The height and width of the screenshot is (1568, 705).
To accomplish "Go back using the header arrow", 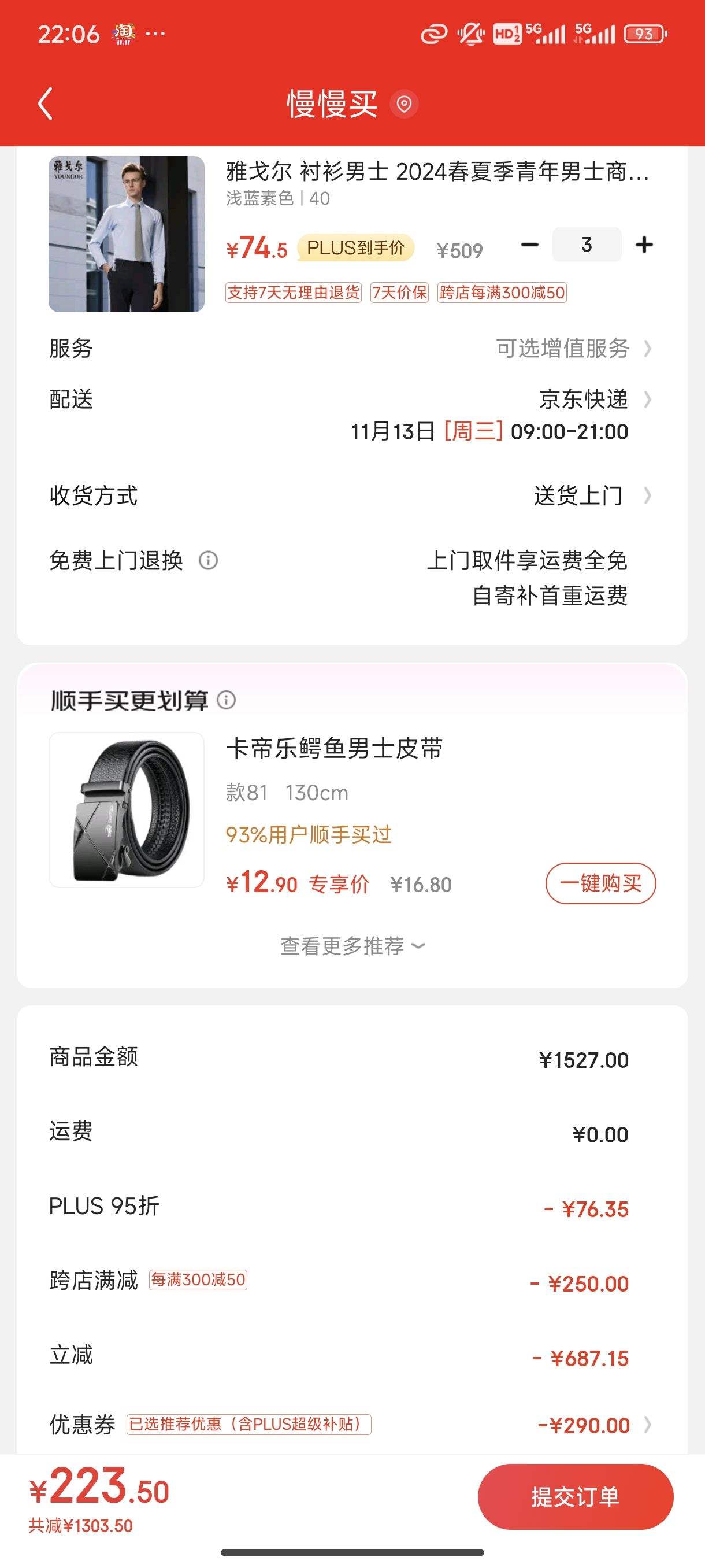I will [46, 103].
